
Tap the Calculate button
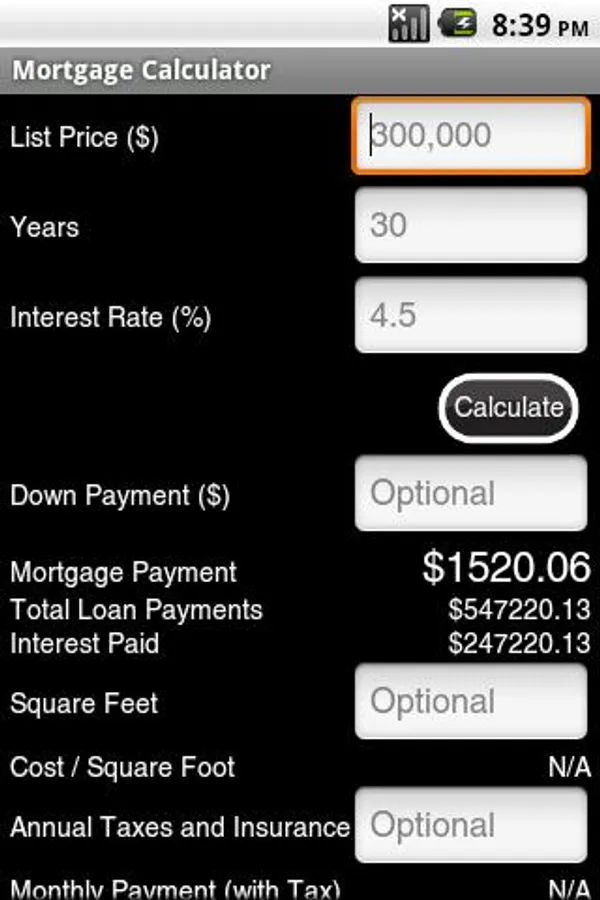tap(508, 407)
